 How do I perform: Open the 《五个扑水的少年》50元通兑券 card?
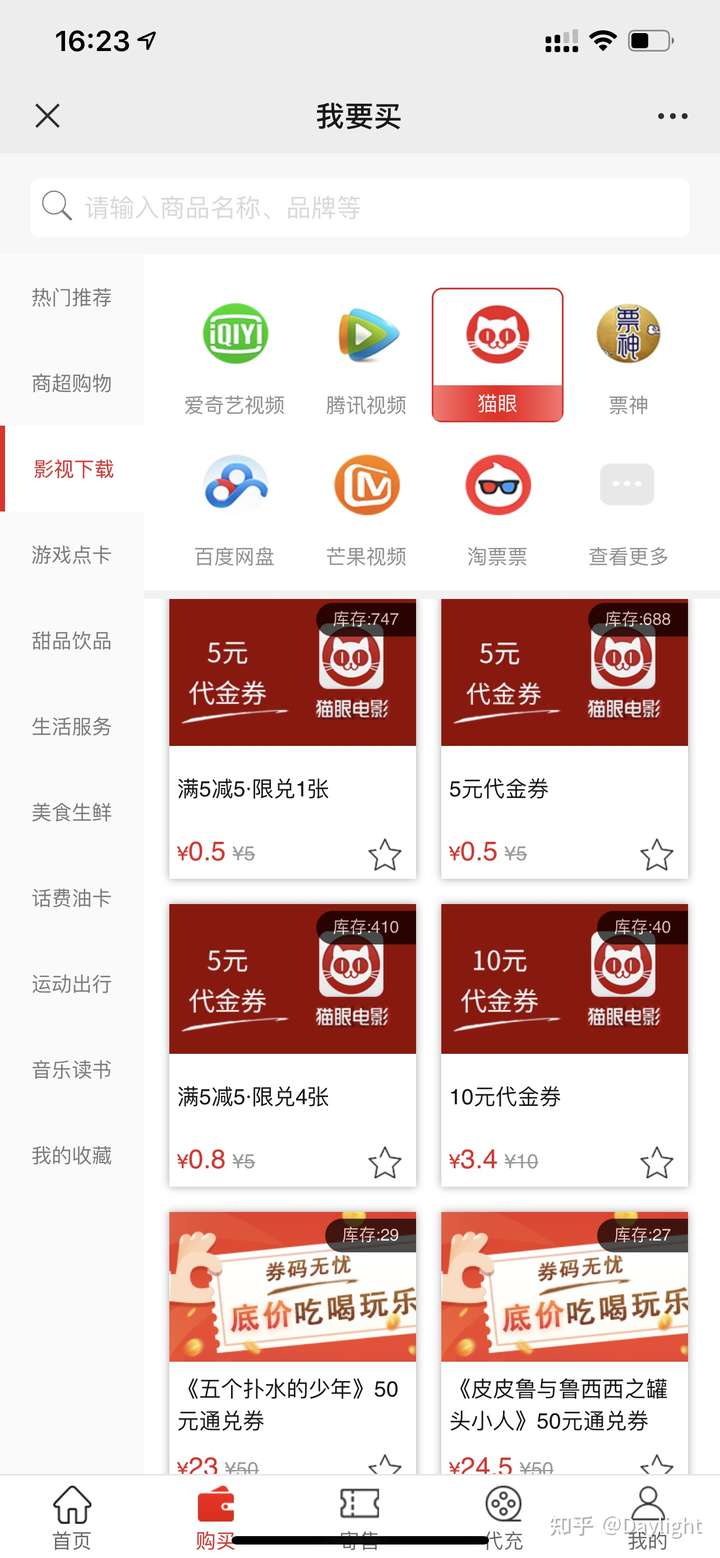pos(292,1340)
